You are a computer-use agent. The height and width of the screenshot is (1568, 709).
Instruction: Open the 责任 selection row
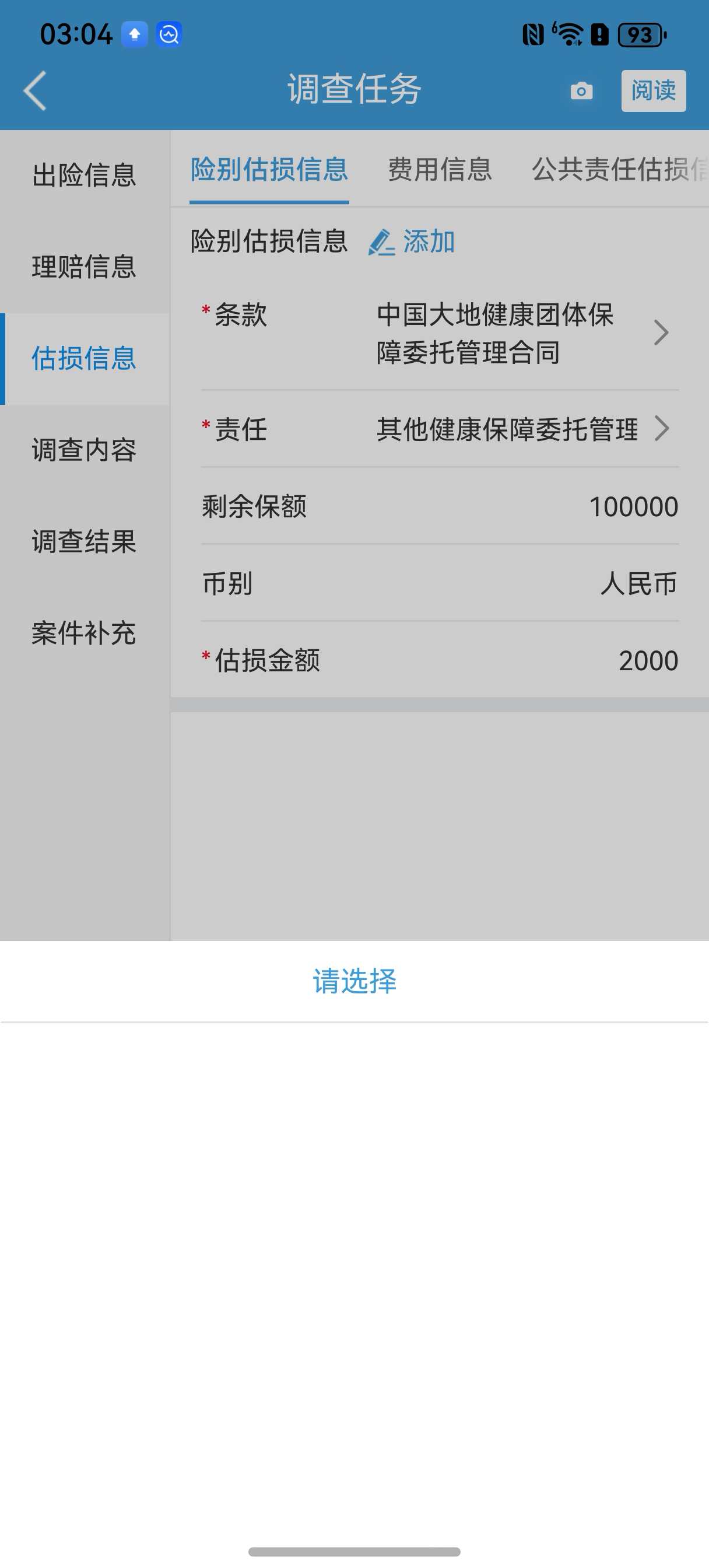click(x=440, y=429)
